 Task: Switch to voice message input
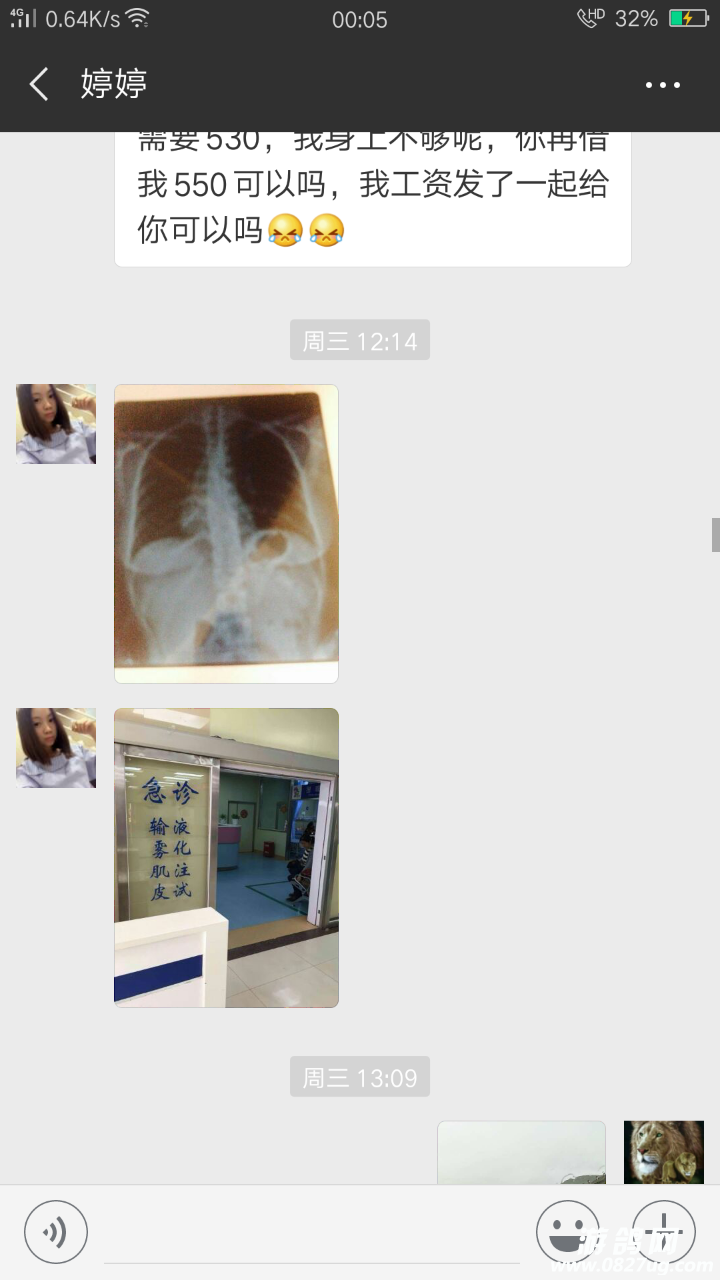56,1232
